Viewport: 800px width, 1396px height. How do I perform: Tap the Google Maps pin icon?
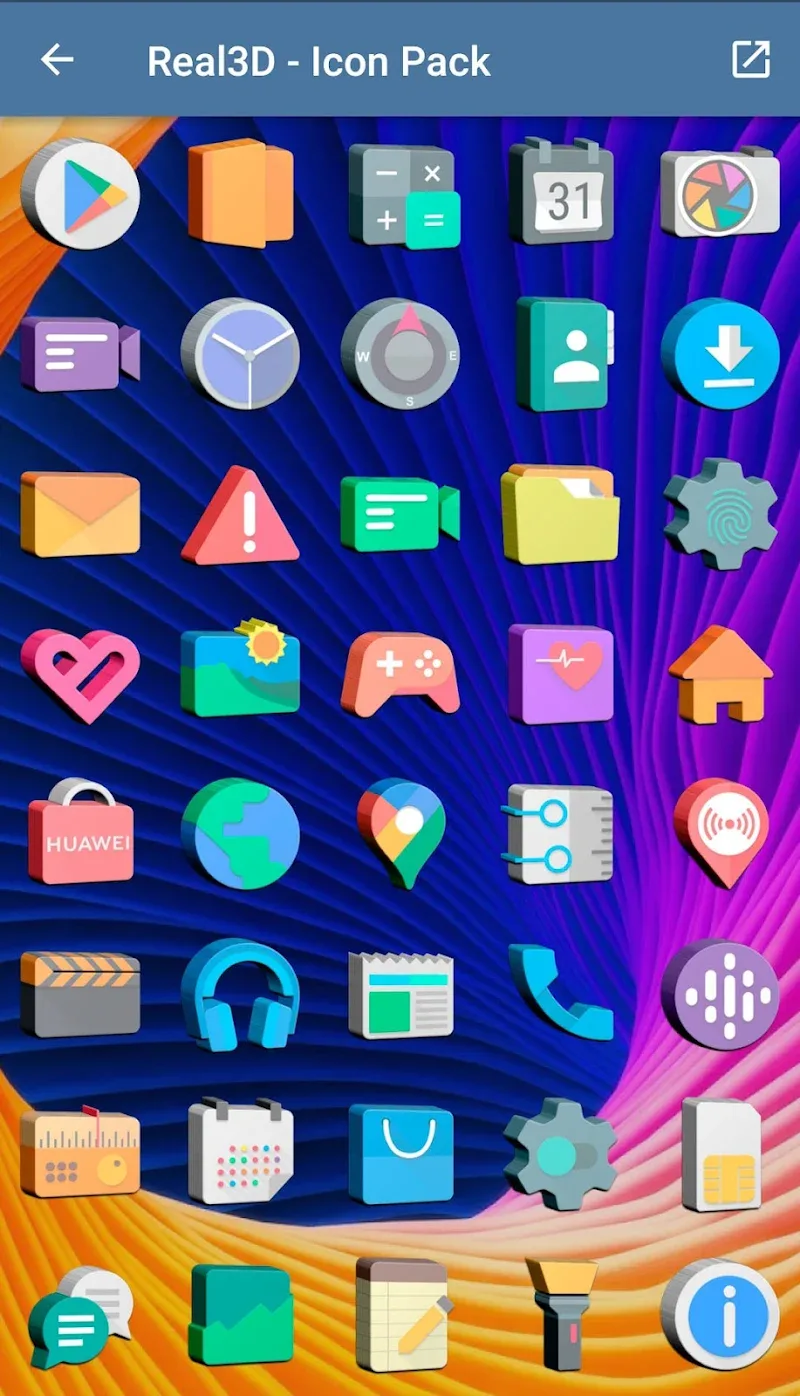coord(400,832)
